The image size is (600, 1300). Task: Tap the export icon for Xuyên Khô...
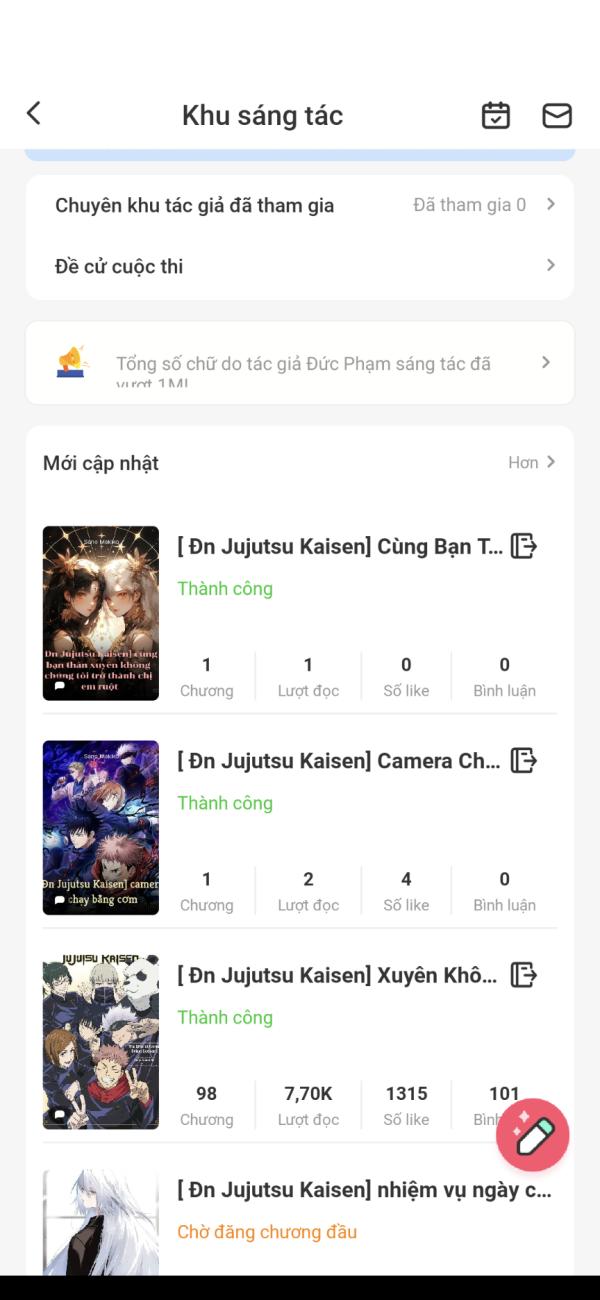click(524, 974)
